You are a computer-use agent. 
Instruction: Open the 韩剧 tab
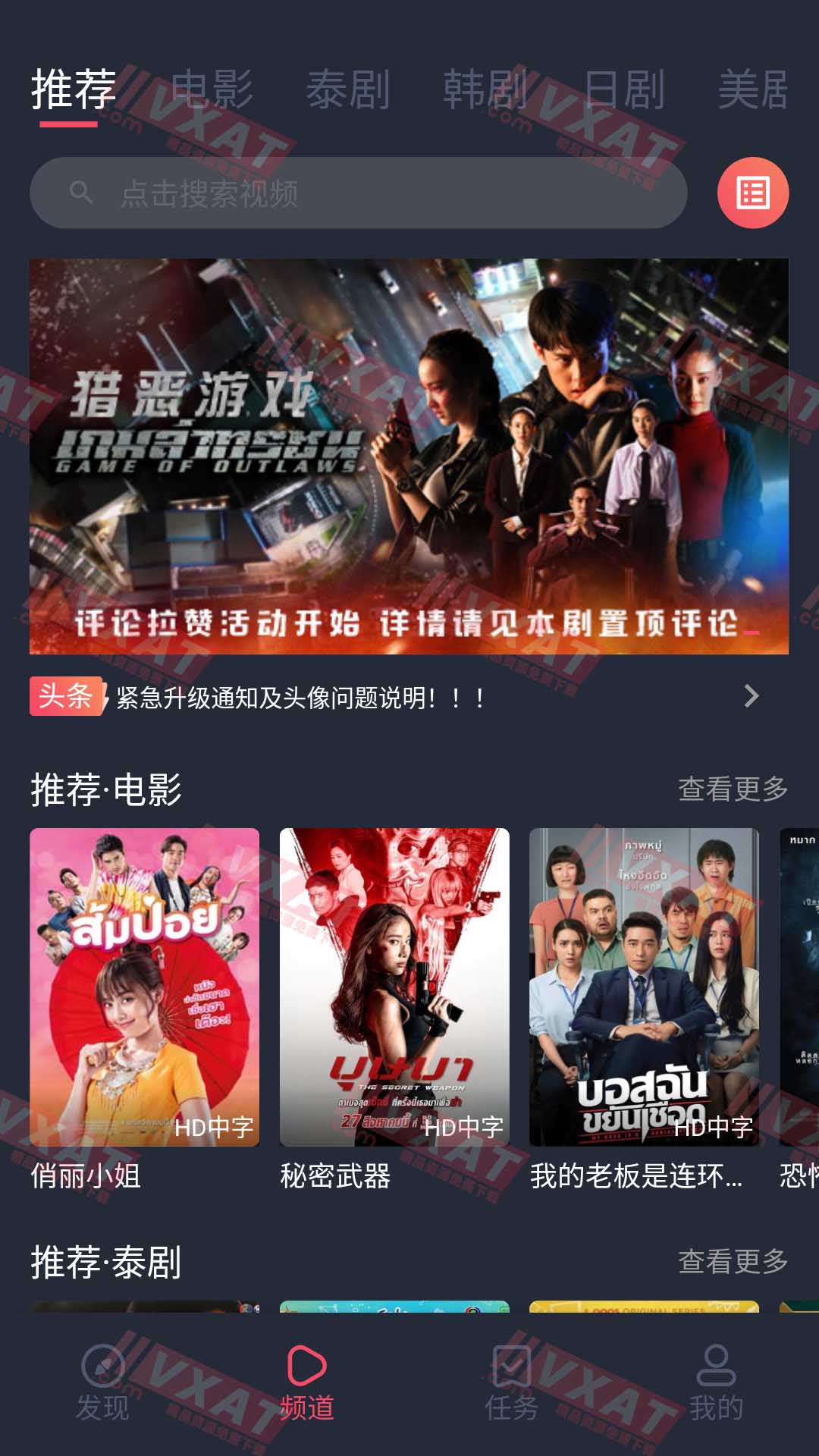point(485,89)
